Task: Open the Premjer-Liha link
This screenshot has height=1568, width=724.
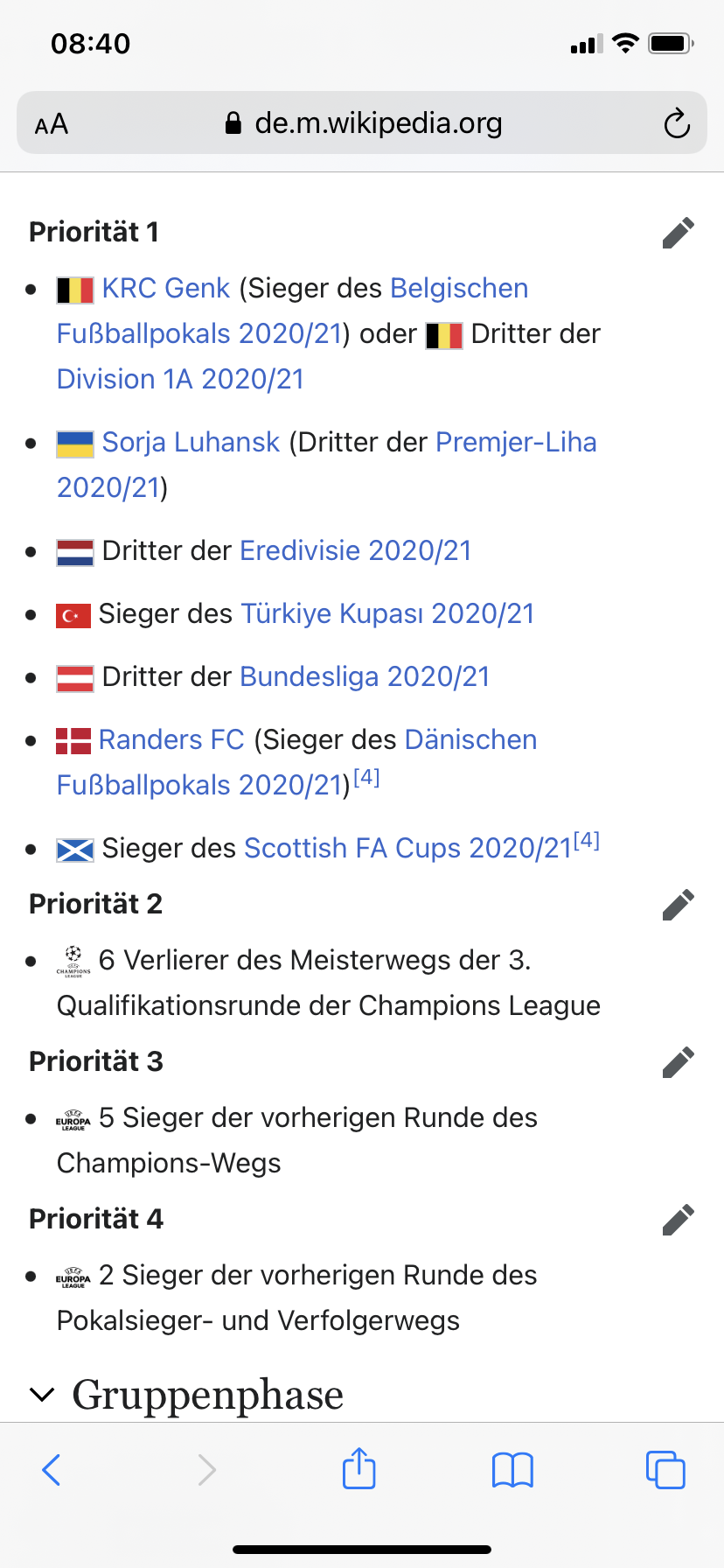Action: 516,442
